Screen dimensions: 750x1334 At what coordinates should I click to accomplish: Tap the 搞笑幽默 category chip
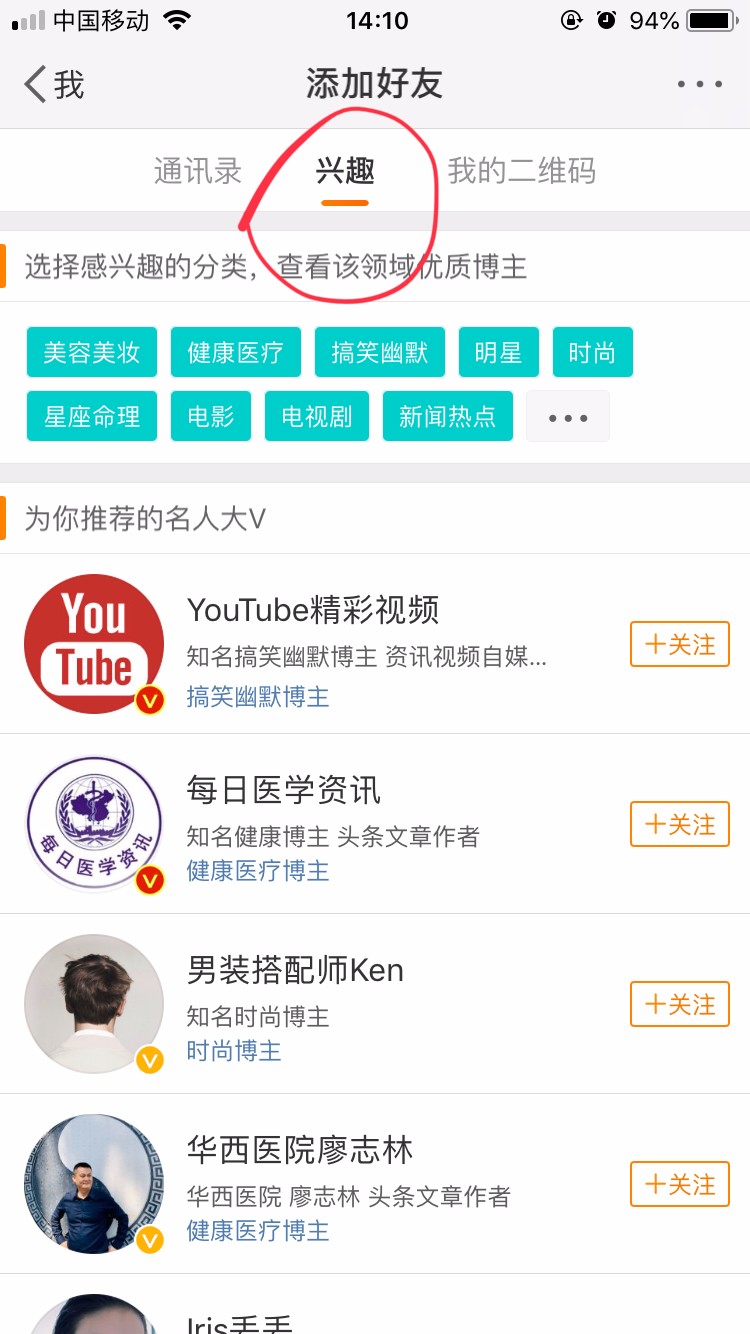coord(379,352)
